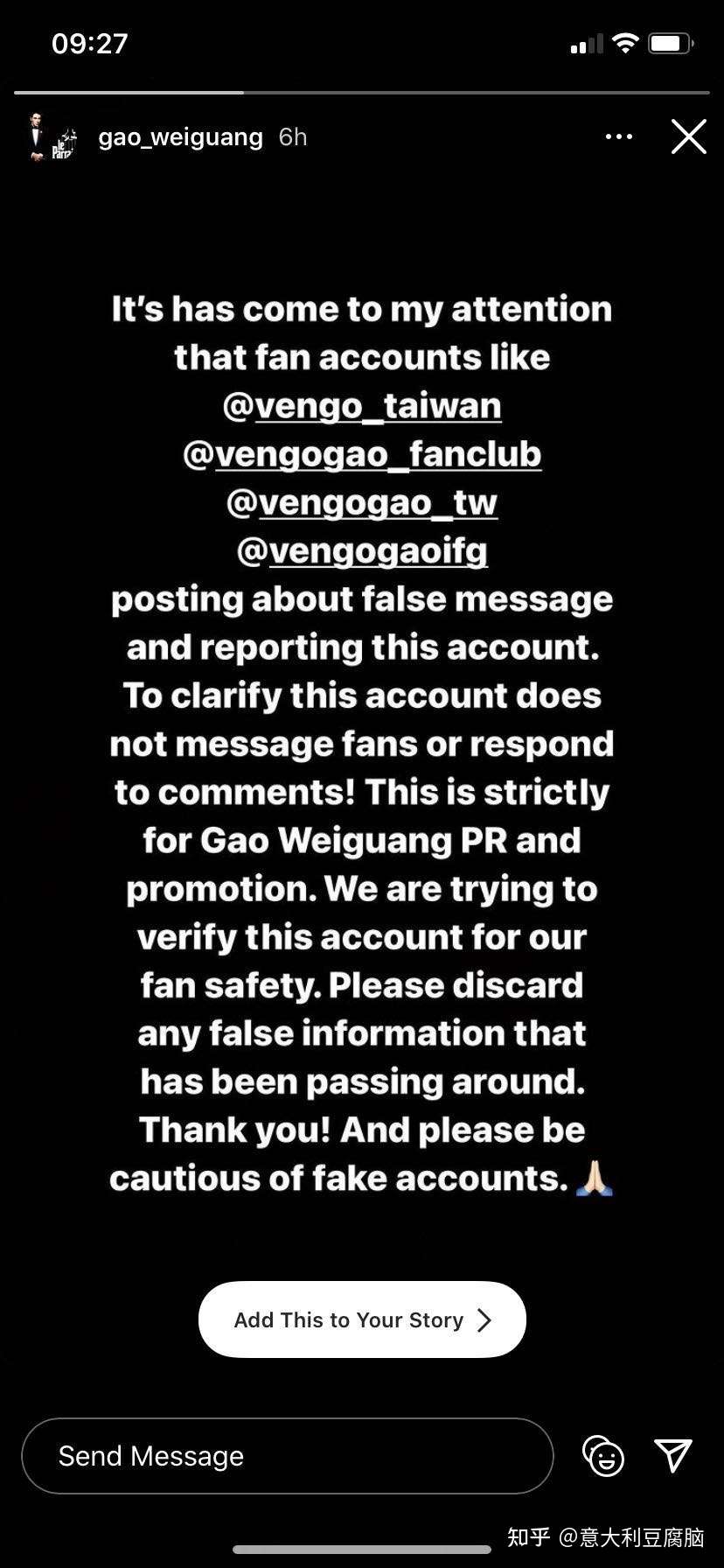This screenshot has width=724, height=1568.
Task: Open the gao_weiguang username link
Action: click(180, 137)
